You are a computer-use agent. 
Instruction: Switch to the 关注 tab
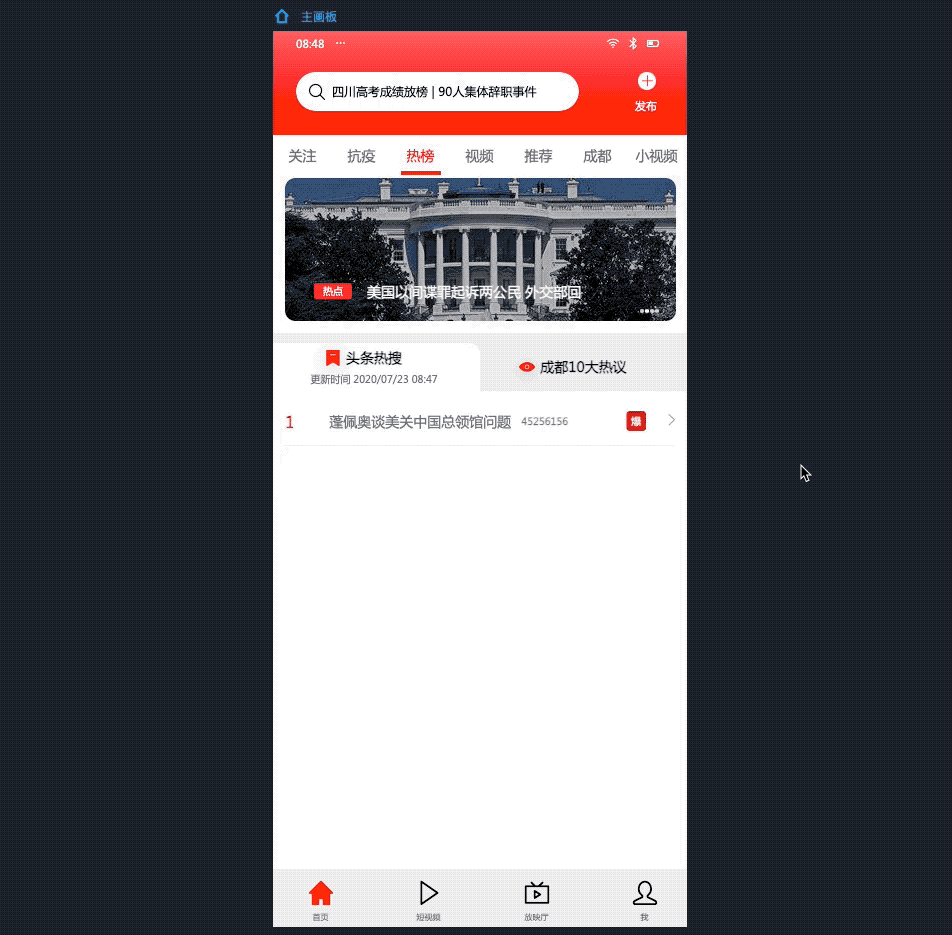click(302, 156)
